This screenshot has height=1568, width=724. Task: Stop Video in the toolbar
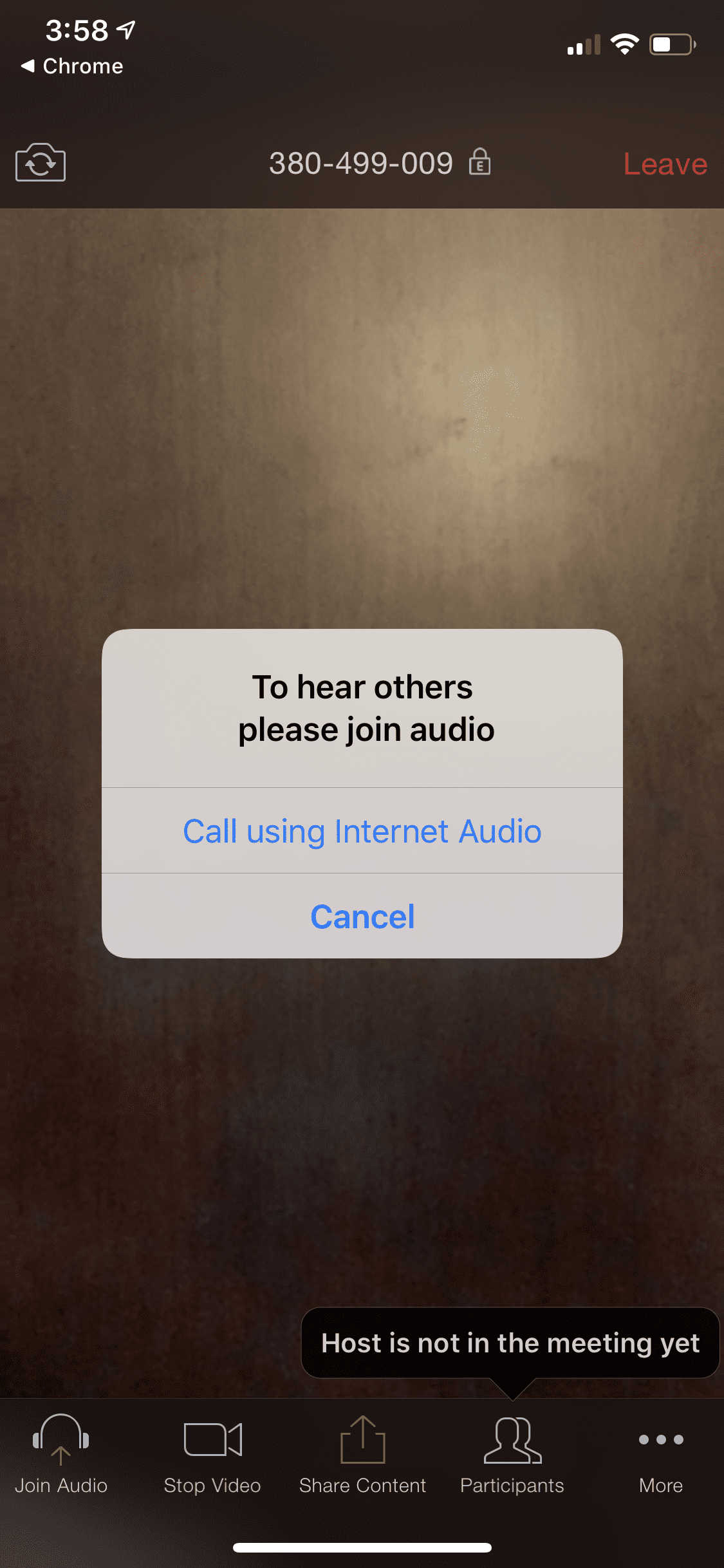pyautogui.click(x=212, y=1454)
